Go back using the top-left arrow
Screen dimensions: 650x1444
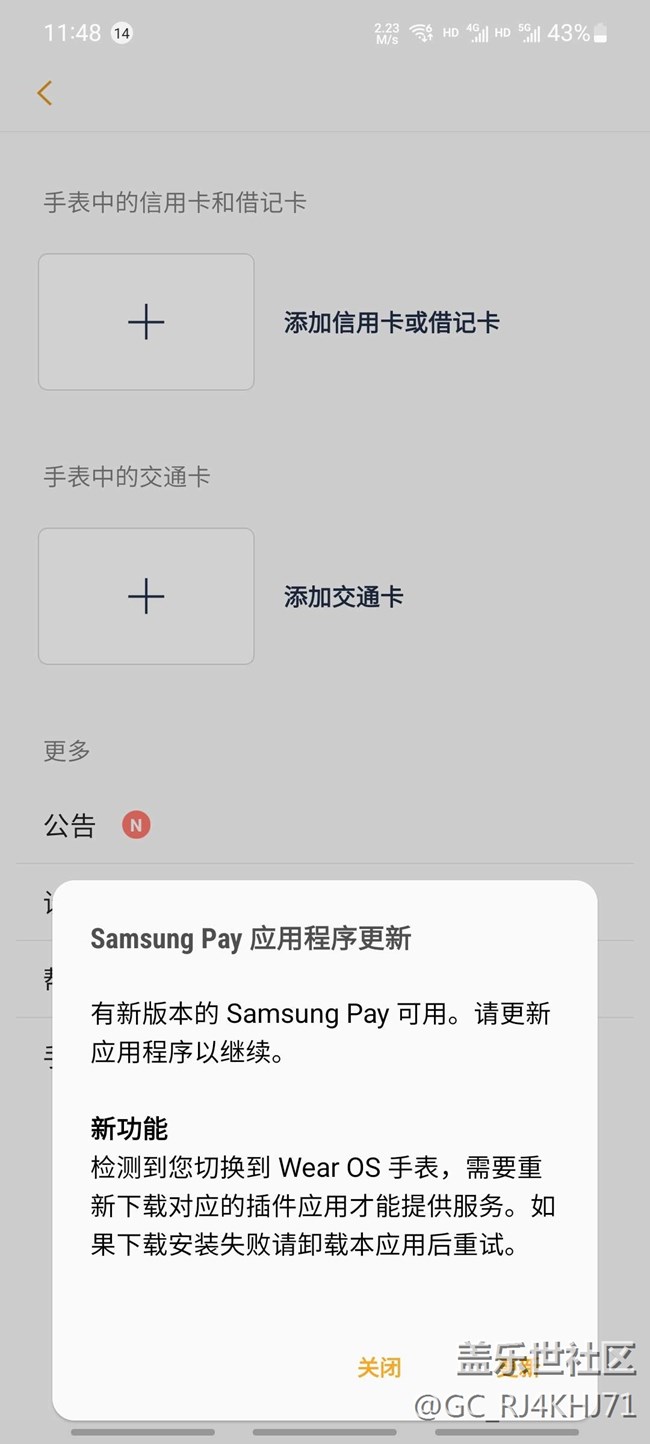click(x=44, y=93)
